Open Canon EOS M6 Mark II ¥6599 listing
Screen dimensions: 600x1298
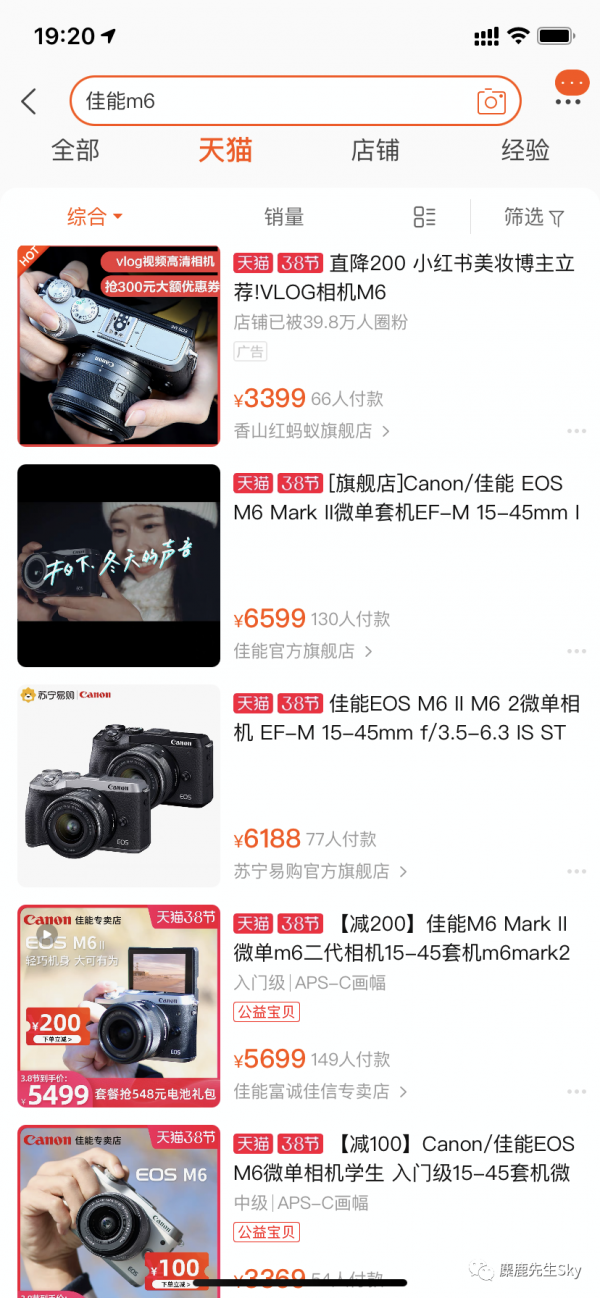(x=406, y=498)
